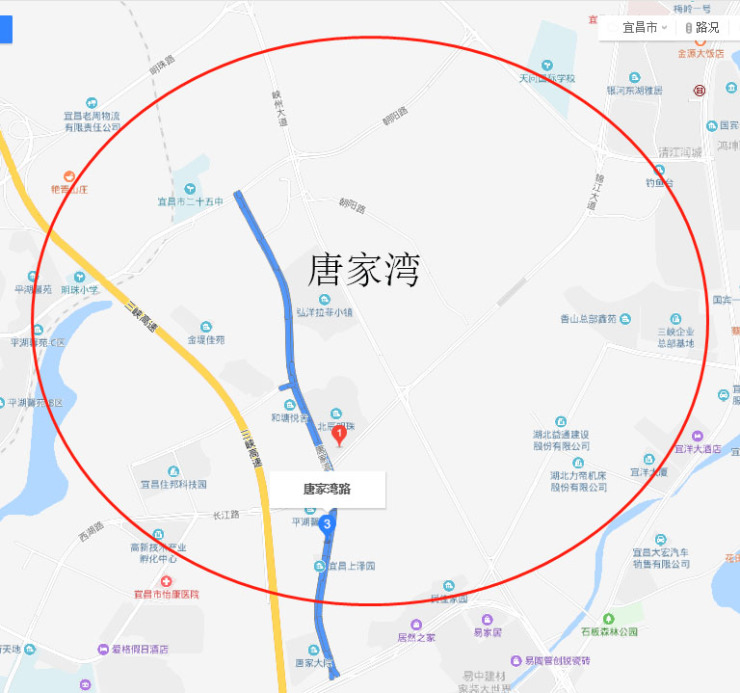
Task: Open the 宜昌市 city dropdown
Action: (x=644, y=28)
